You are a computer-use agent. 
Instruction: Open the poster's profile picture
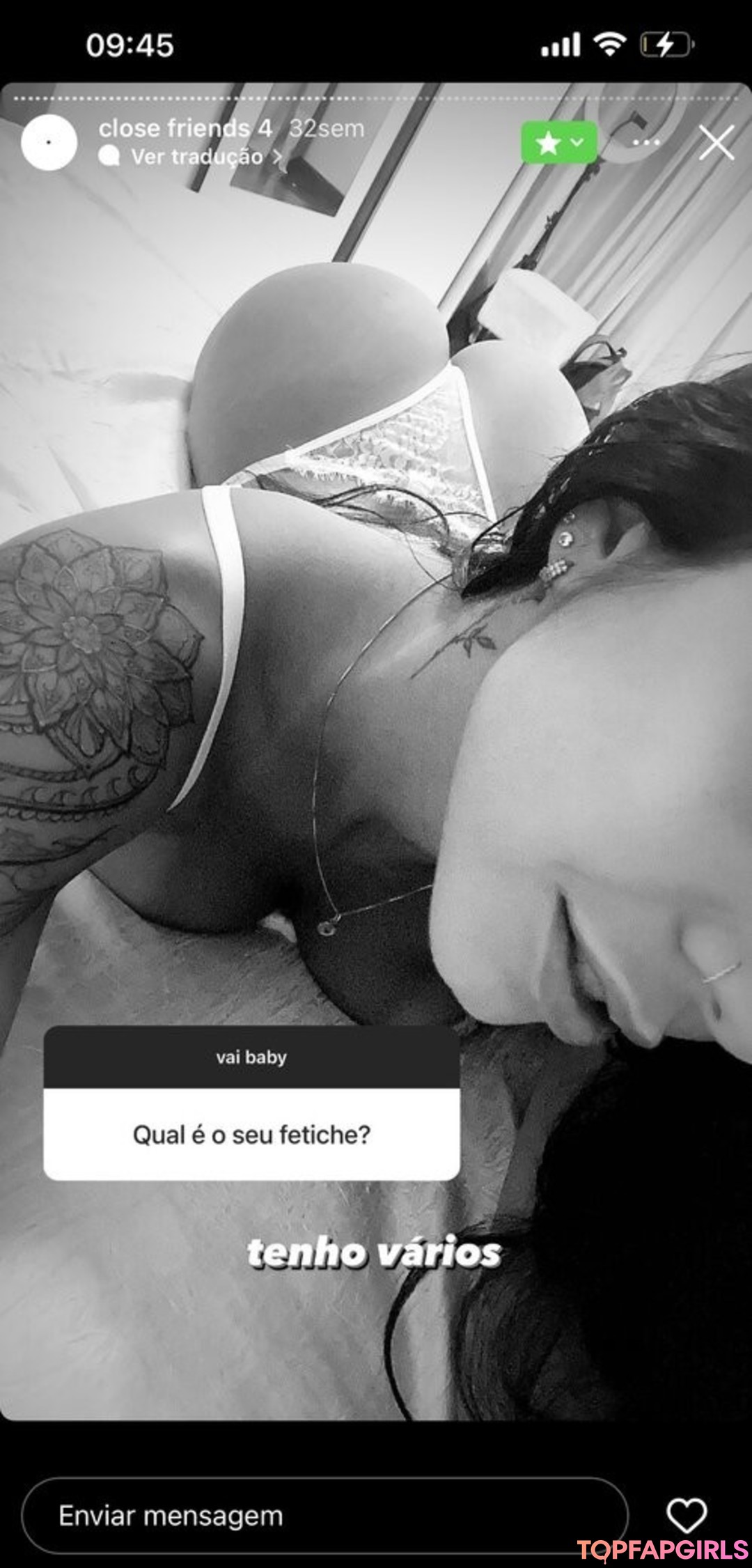49,143
